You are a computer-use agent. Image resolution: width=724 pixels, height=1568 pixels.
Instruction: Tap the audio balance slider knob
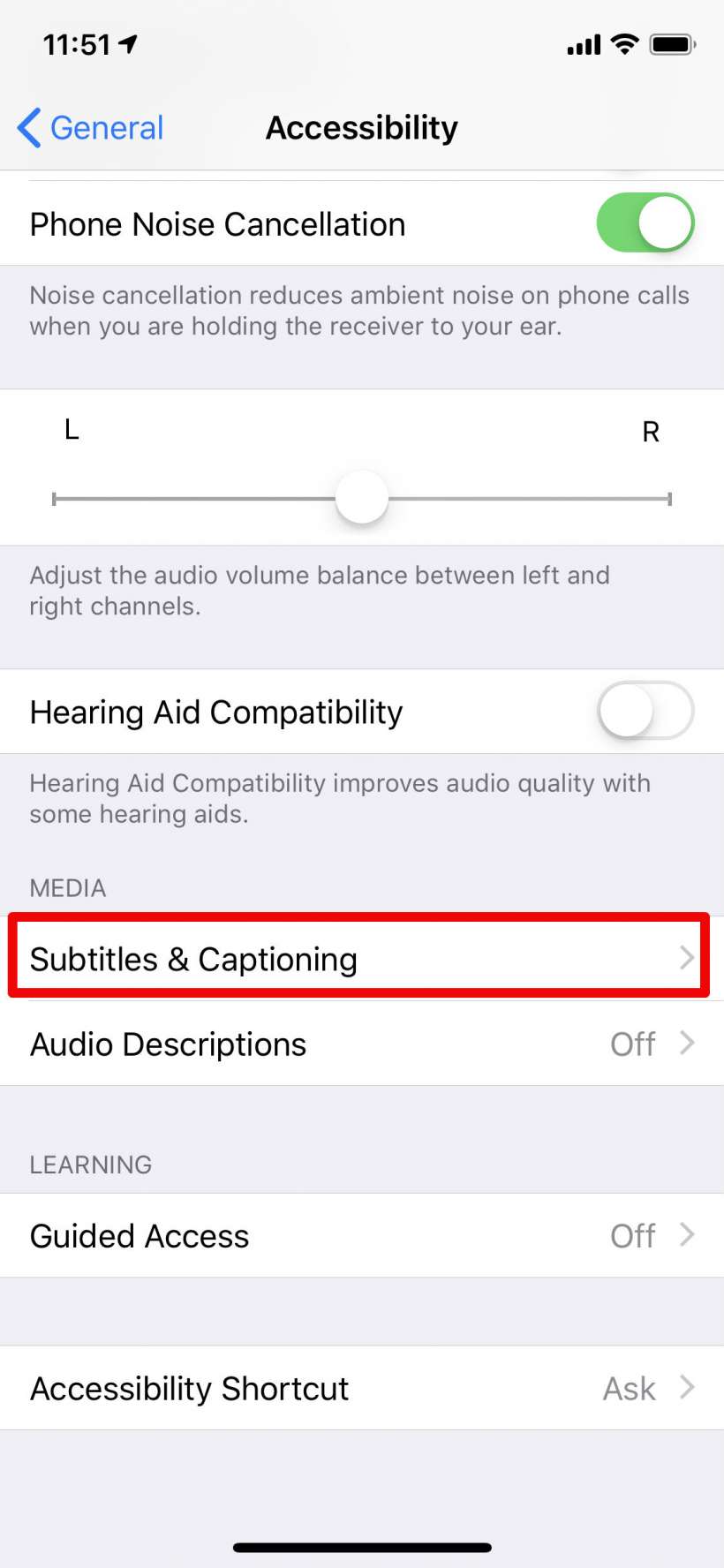coord(362,498)
